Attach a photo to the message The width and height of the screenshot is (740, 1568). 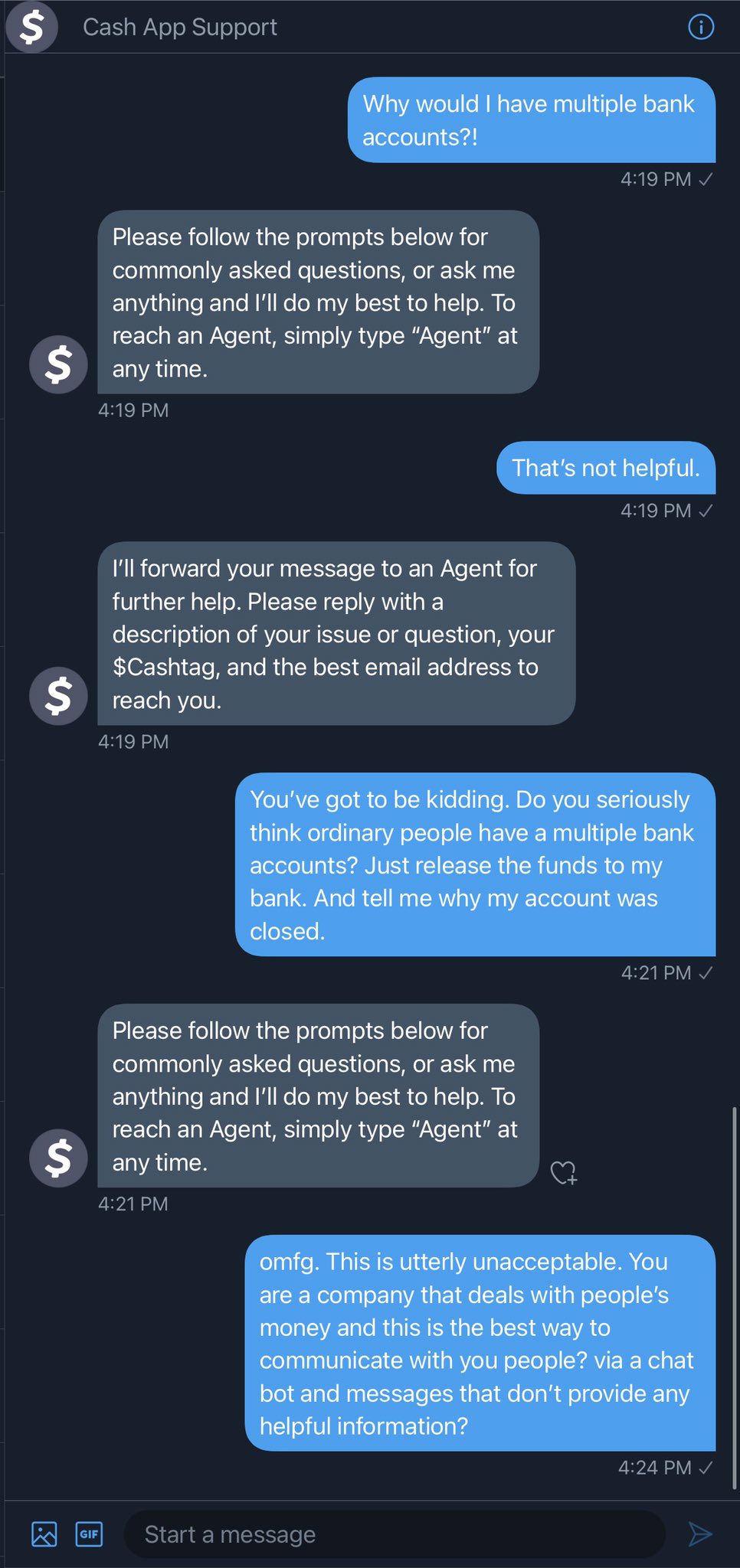pyautogui.click(x=44, y=1534)
